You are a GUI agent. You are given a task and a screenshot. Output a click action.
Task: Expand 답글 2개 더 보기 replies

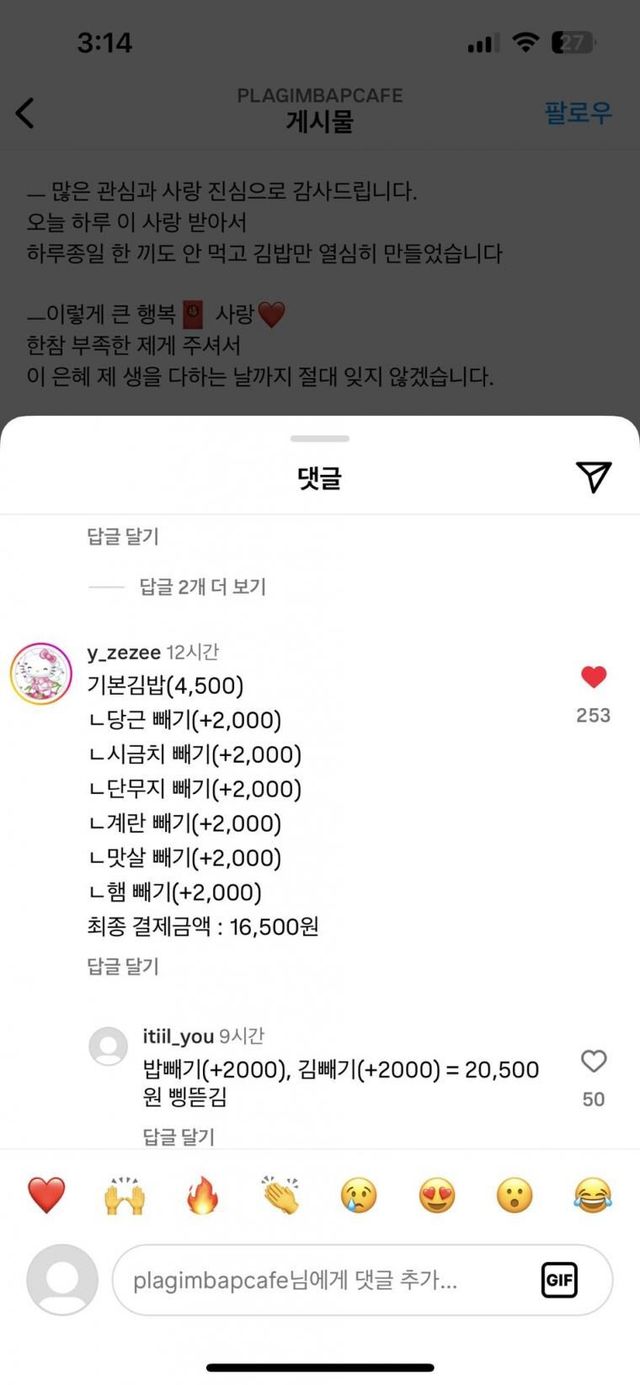coord(202,587)
